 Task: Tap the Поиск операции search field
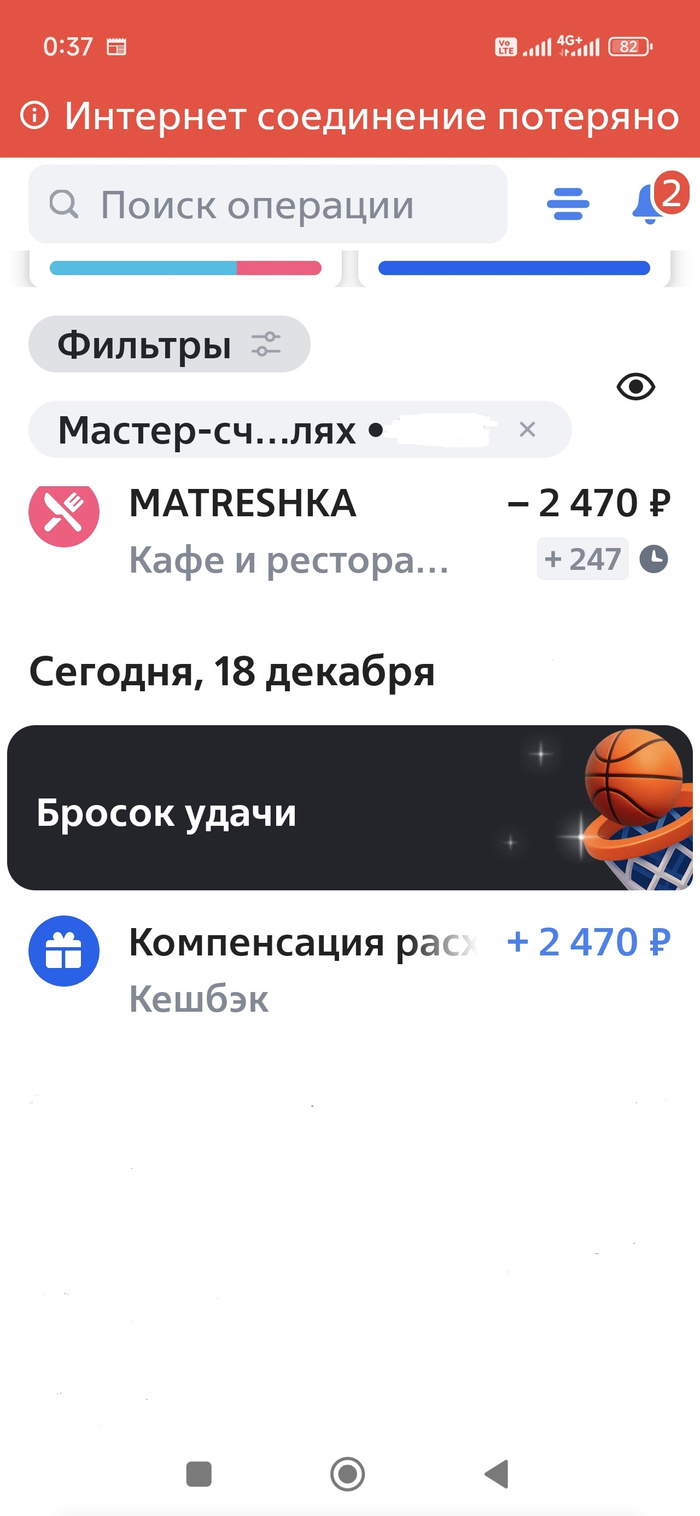(x=267, y=206)
